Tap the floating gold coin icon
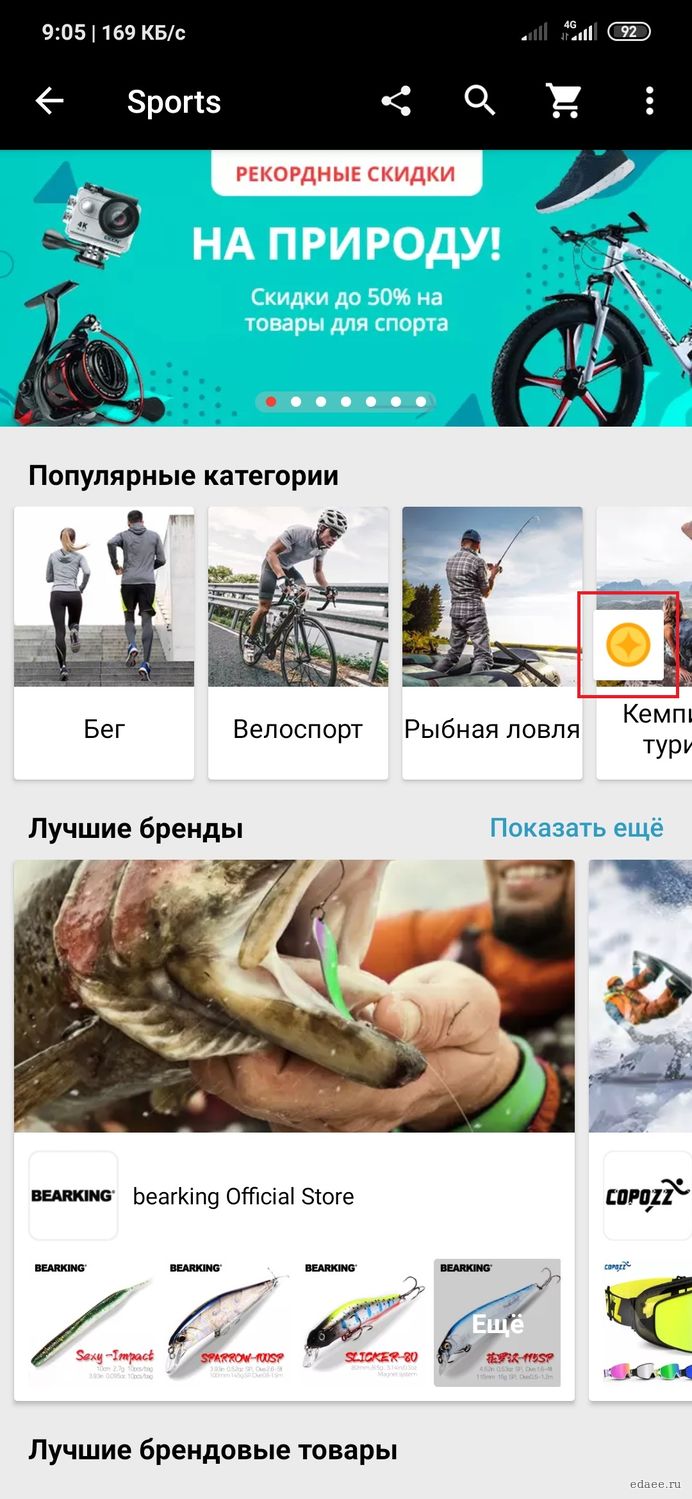 point(628,645)
